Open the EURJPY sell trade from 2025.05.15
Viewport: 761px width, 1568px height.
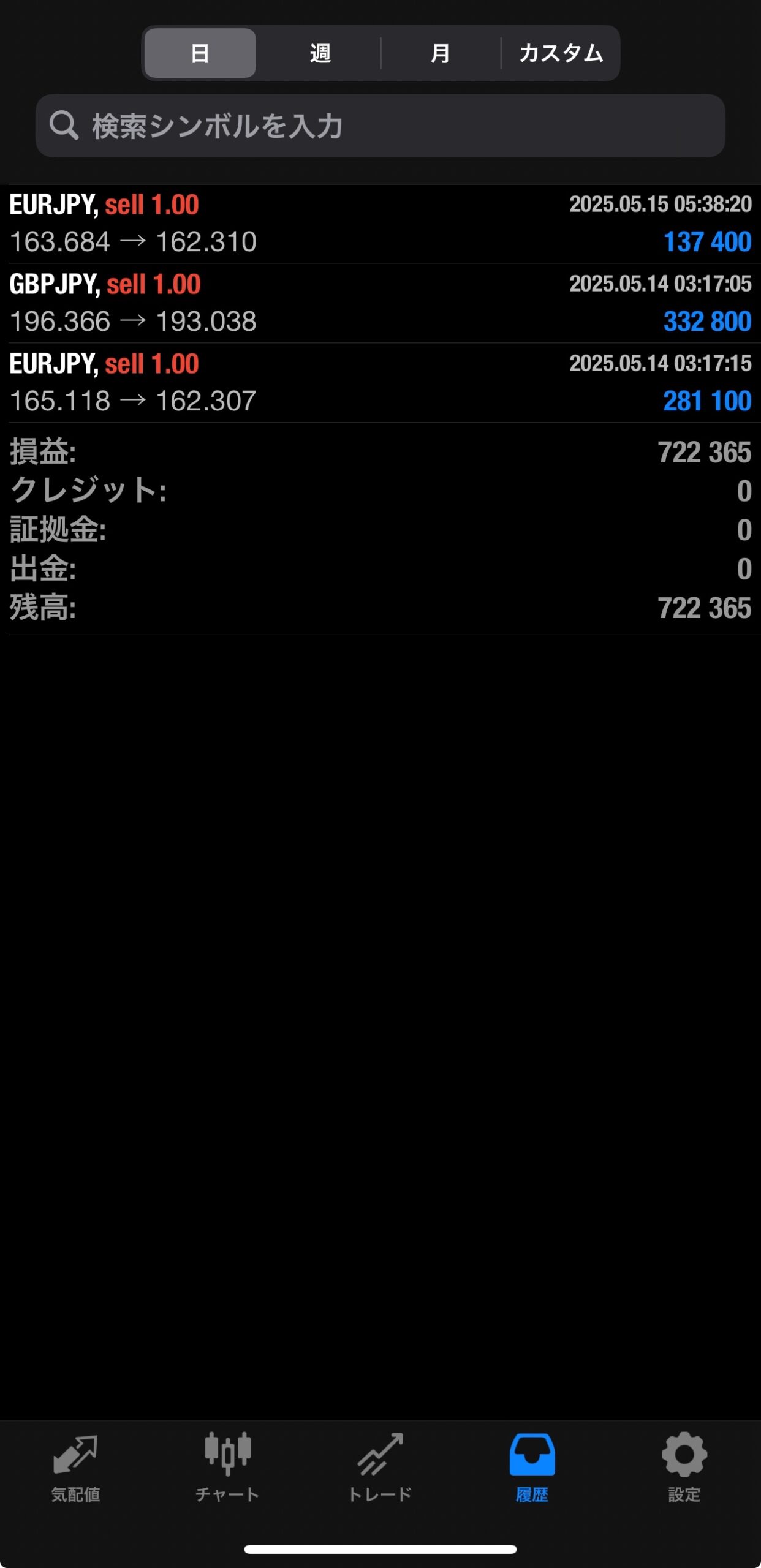[x=380, y=224]
